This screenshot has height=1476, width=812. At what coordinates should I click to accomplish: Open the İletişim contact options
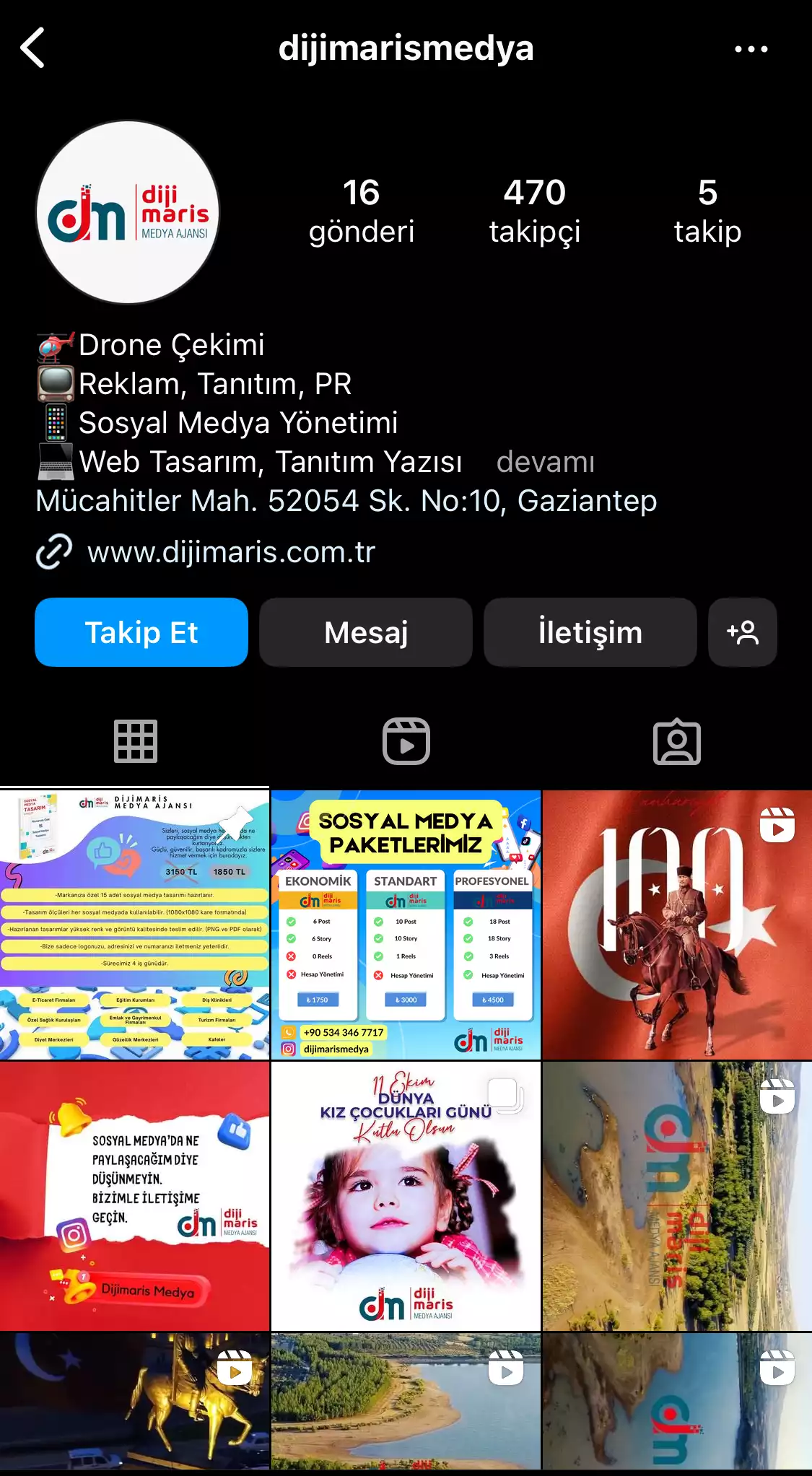[x=590, y=632]
